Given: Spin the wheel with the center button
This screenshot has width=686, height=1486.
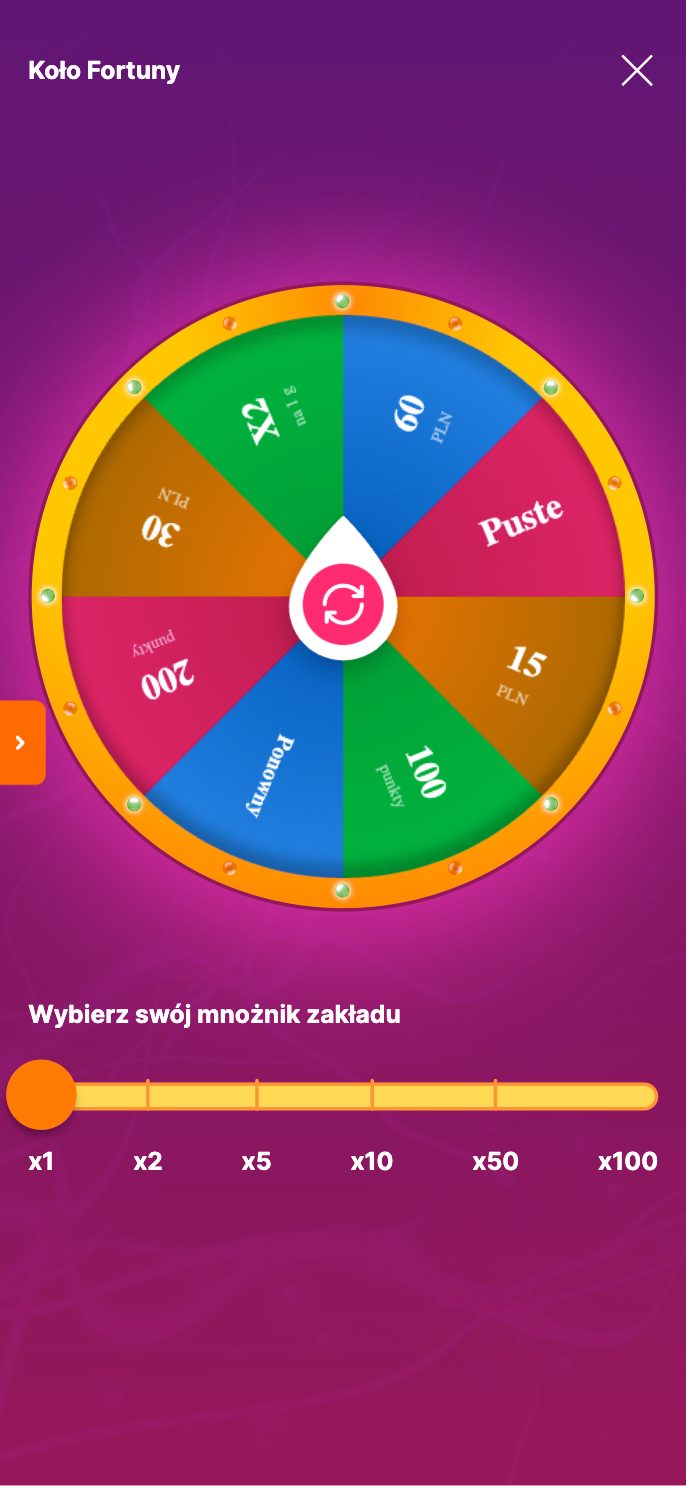Looking at the screenshot, I should click(343, 605).
